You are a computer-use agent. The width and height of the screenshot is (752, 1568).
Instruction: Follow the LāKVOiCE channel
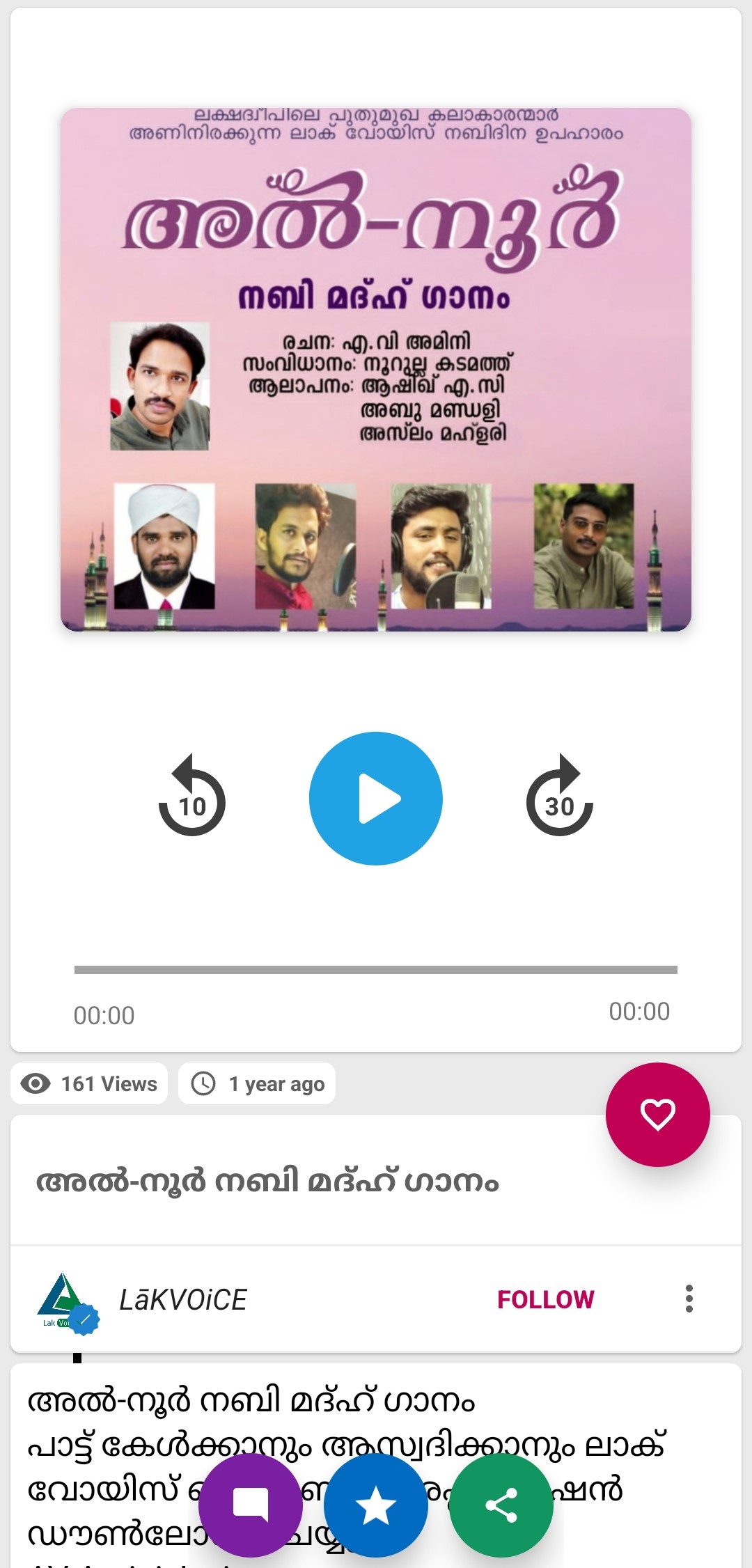(545, 1299)
